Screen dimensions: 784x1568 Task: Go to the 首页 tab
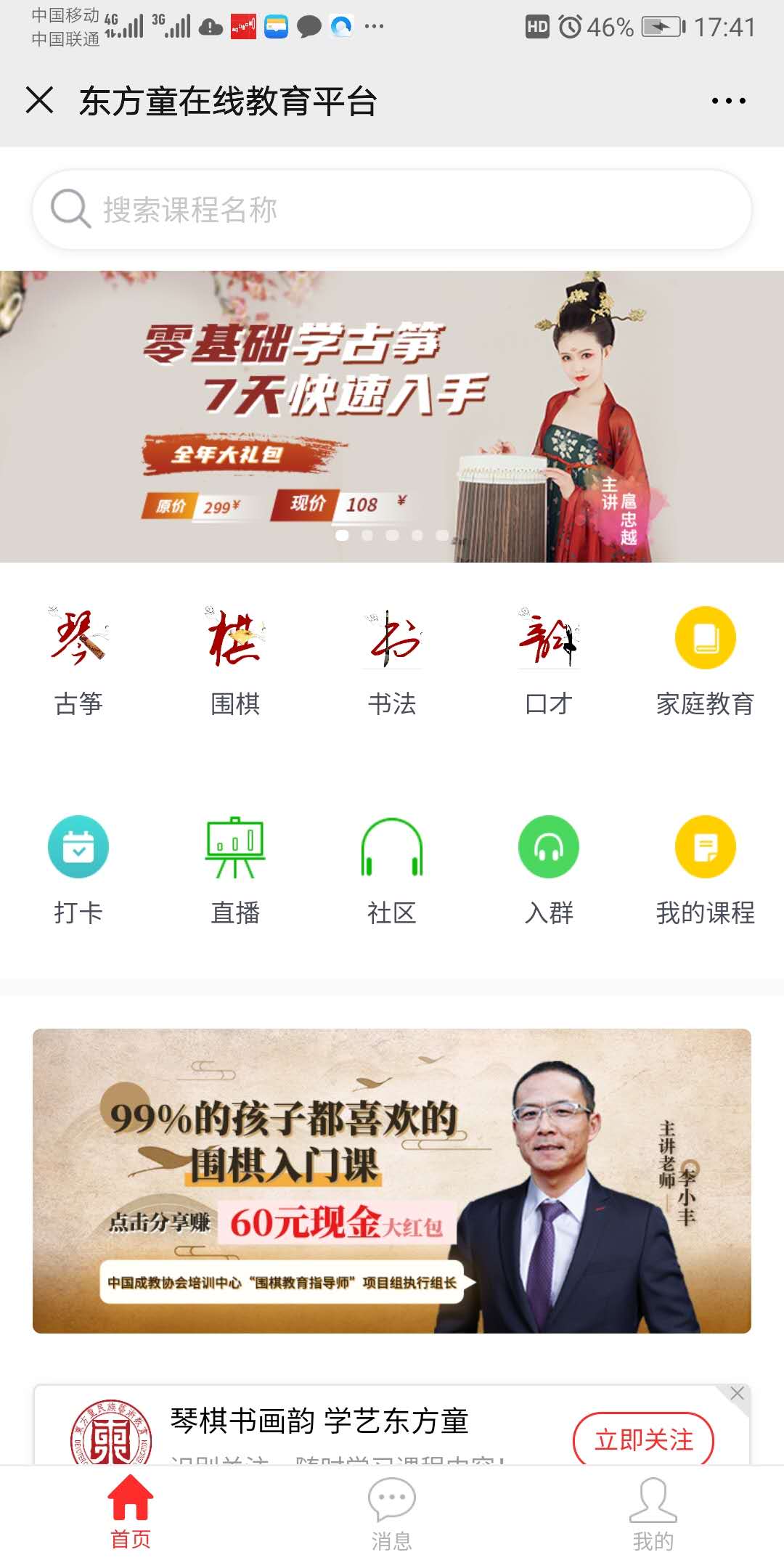(131, 1514)
